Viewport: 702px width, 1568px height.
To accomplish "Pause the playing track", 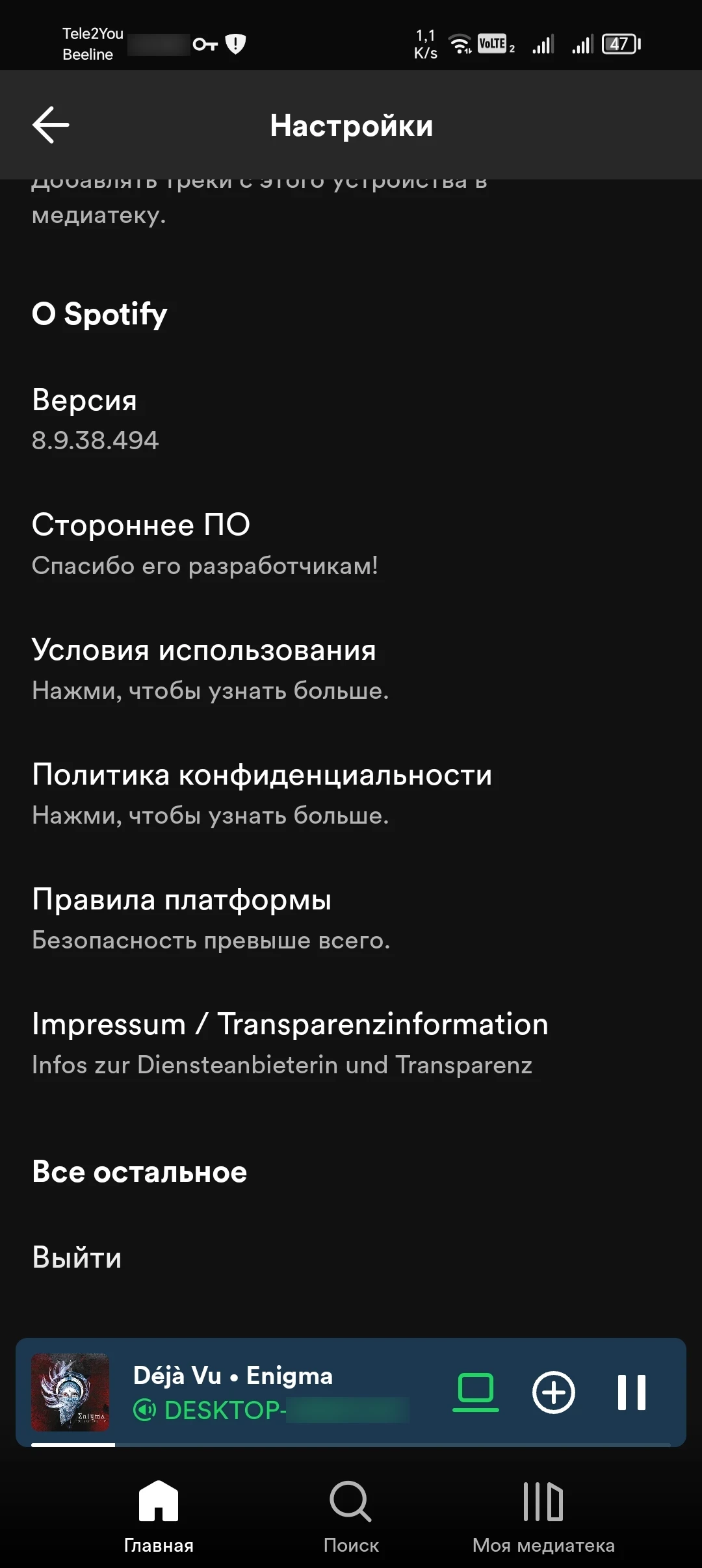I will point(631,1392).
